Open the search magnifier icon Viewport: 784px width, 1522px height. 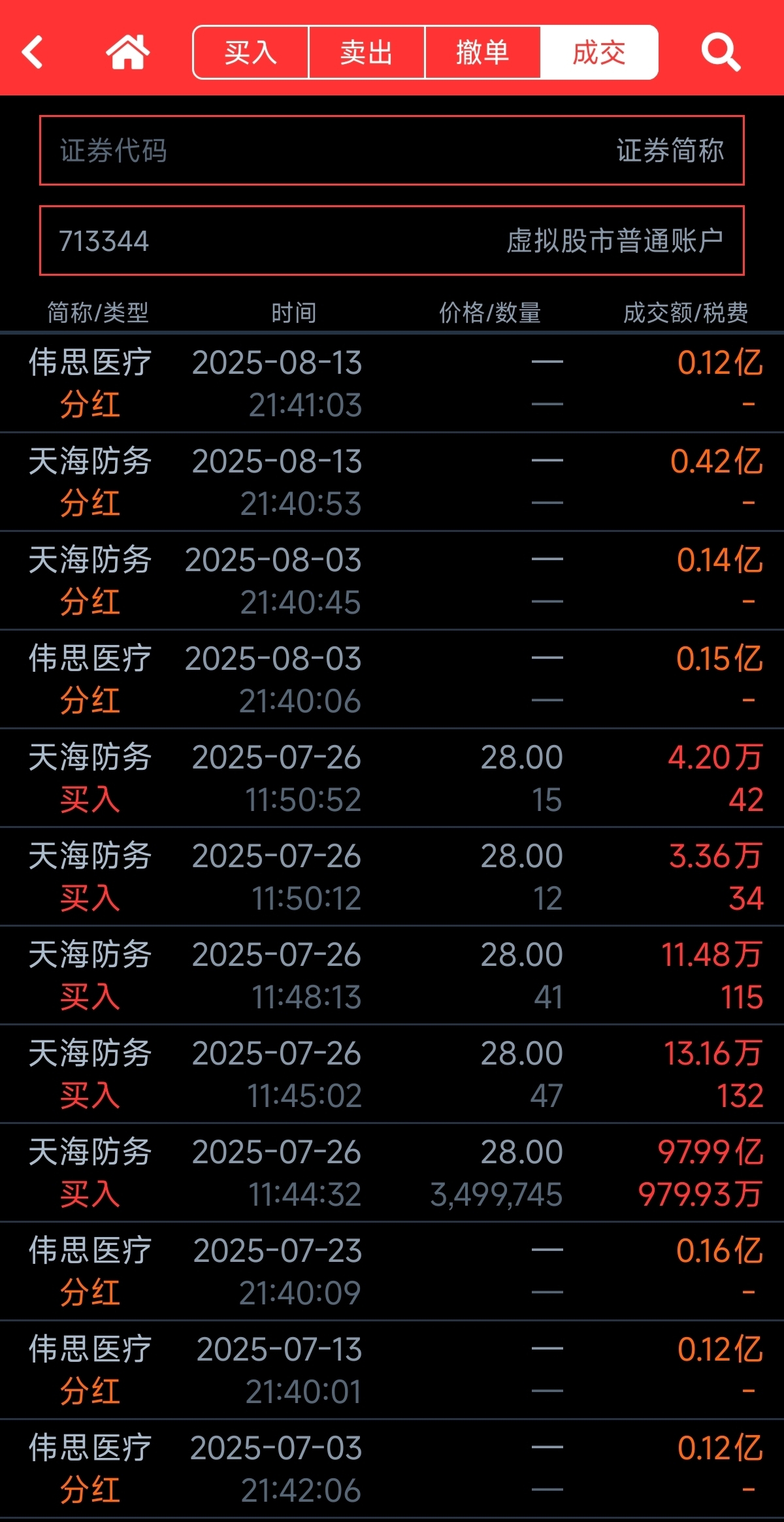click(x=721, y=52)
